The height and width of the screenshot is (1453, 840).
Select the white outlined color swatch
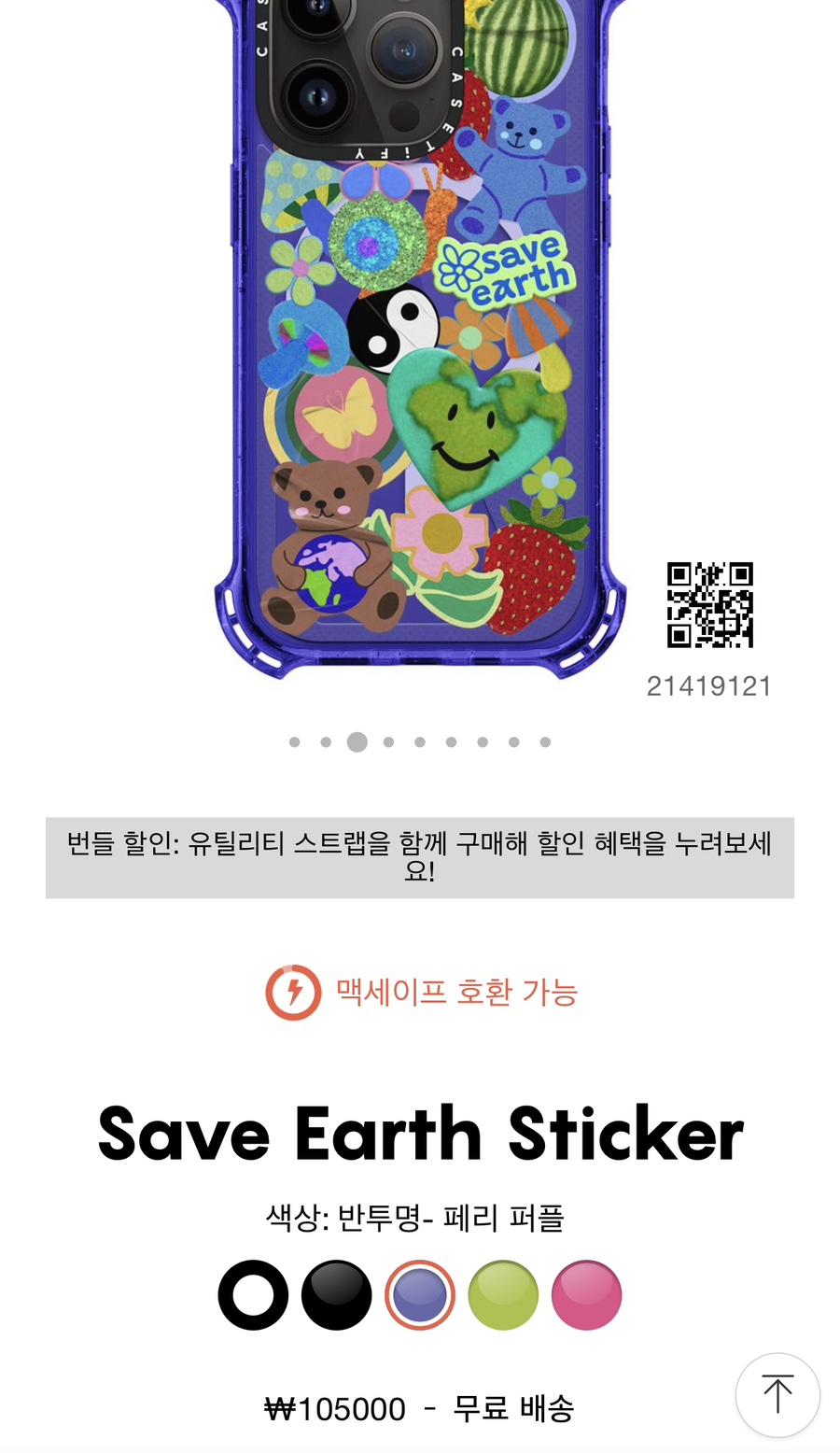coord(253,1295)
